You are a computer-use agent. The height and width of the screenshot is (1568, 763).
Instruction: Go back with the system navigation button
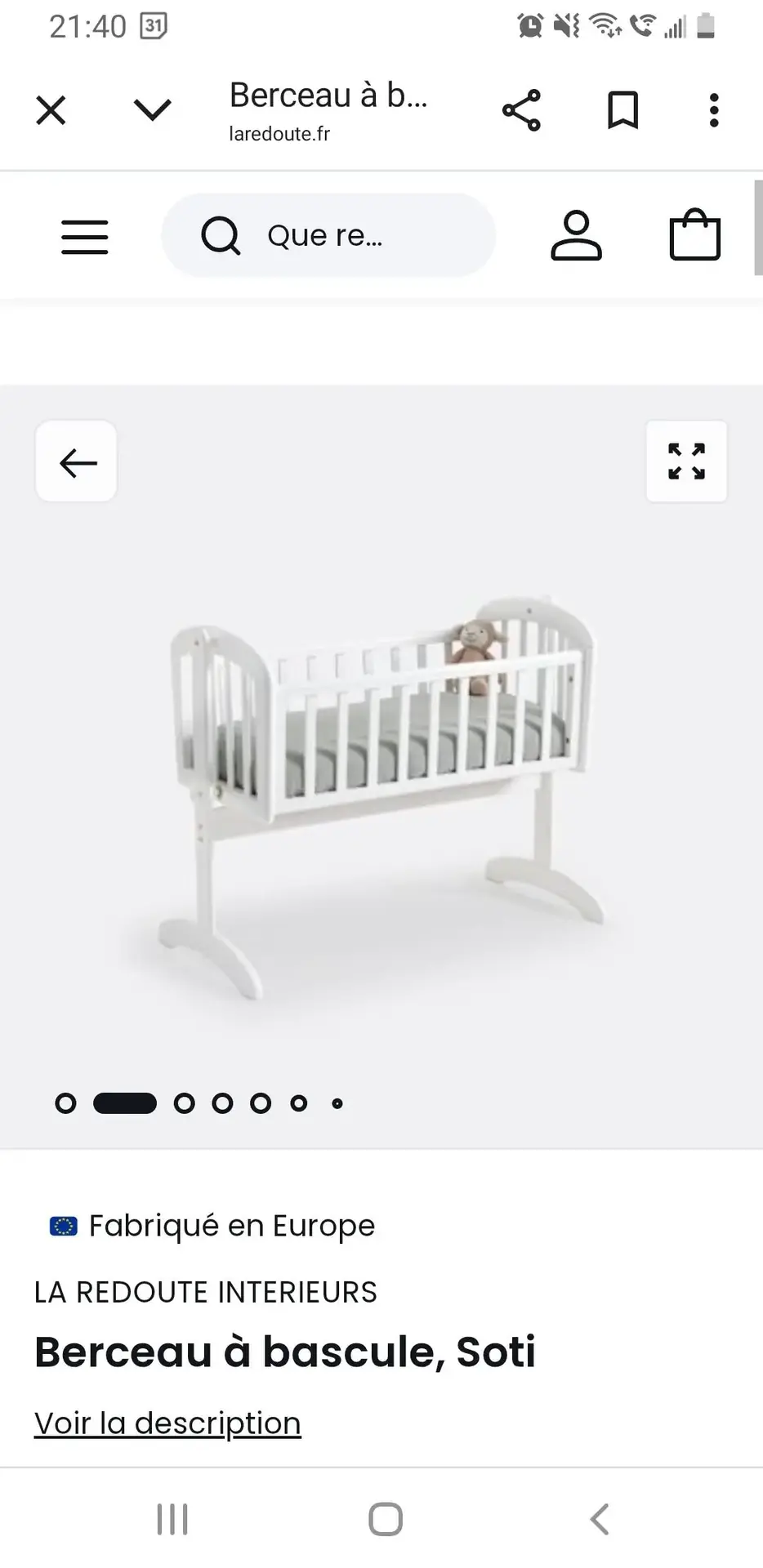tap(599, 1520)
